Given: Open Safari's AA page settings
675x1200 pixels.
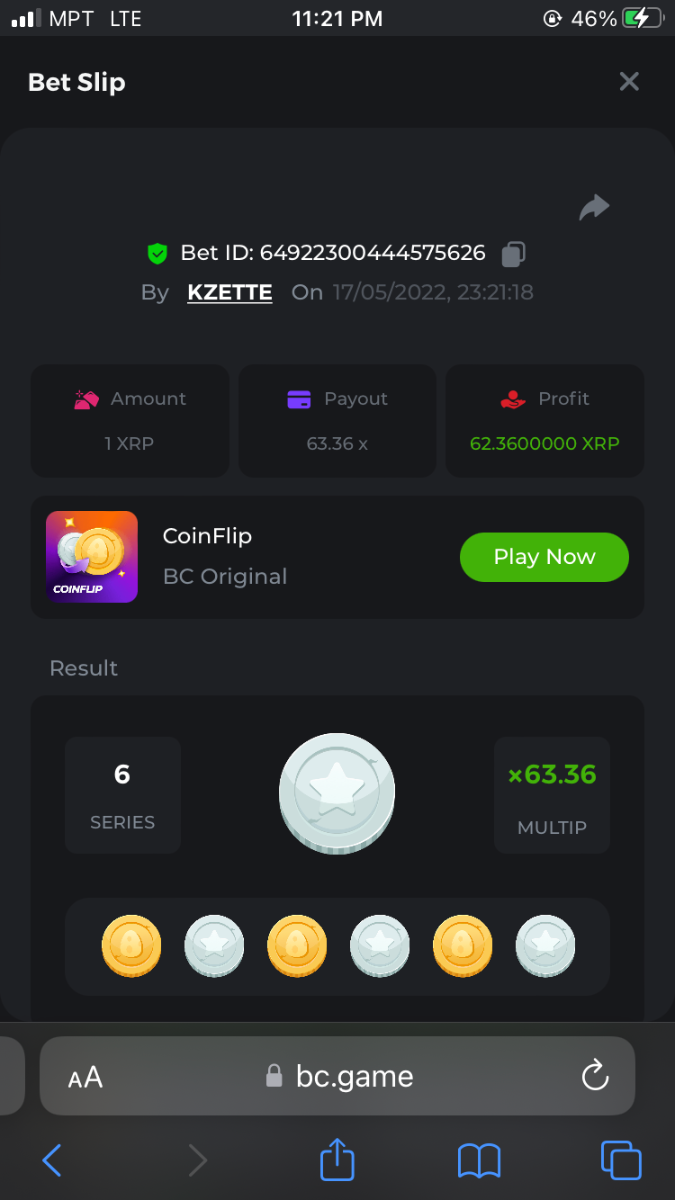Looking at the screenshot, I should pyautogui.click(x=85, y=1077).
